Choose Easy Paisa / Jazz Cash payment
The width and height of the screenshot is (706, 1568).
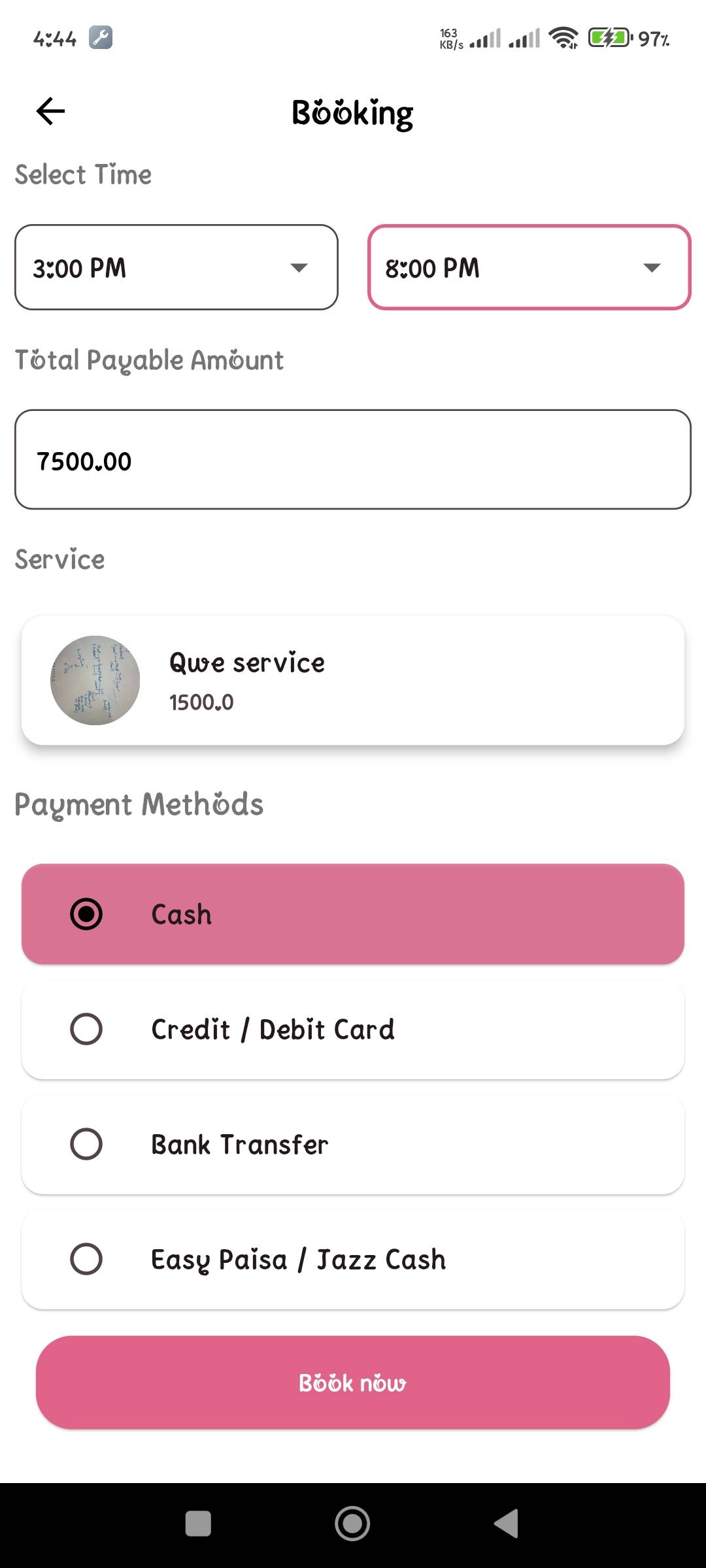coord(353,1259)
